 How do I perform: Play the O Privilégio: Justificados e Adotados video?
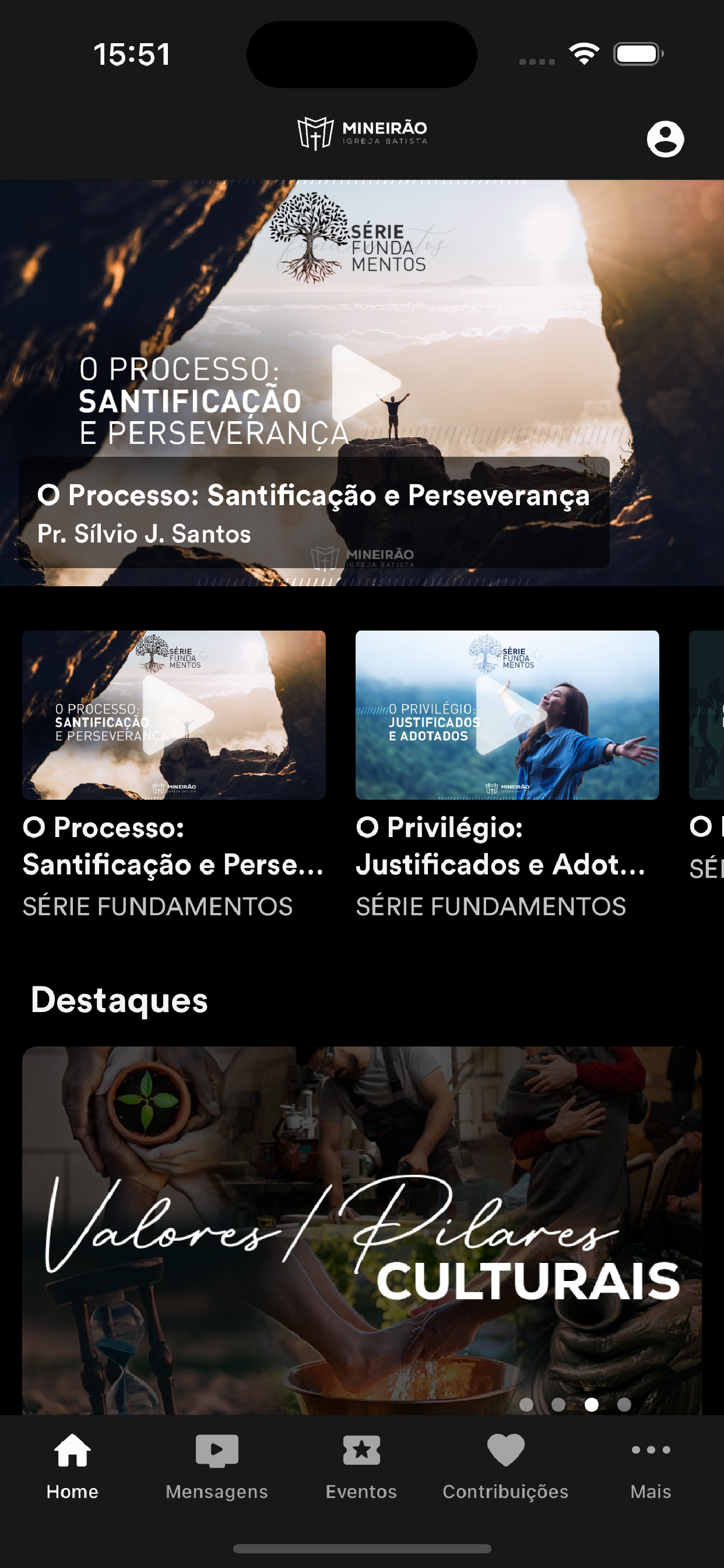click(505, 715)
